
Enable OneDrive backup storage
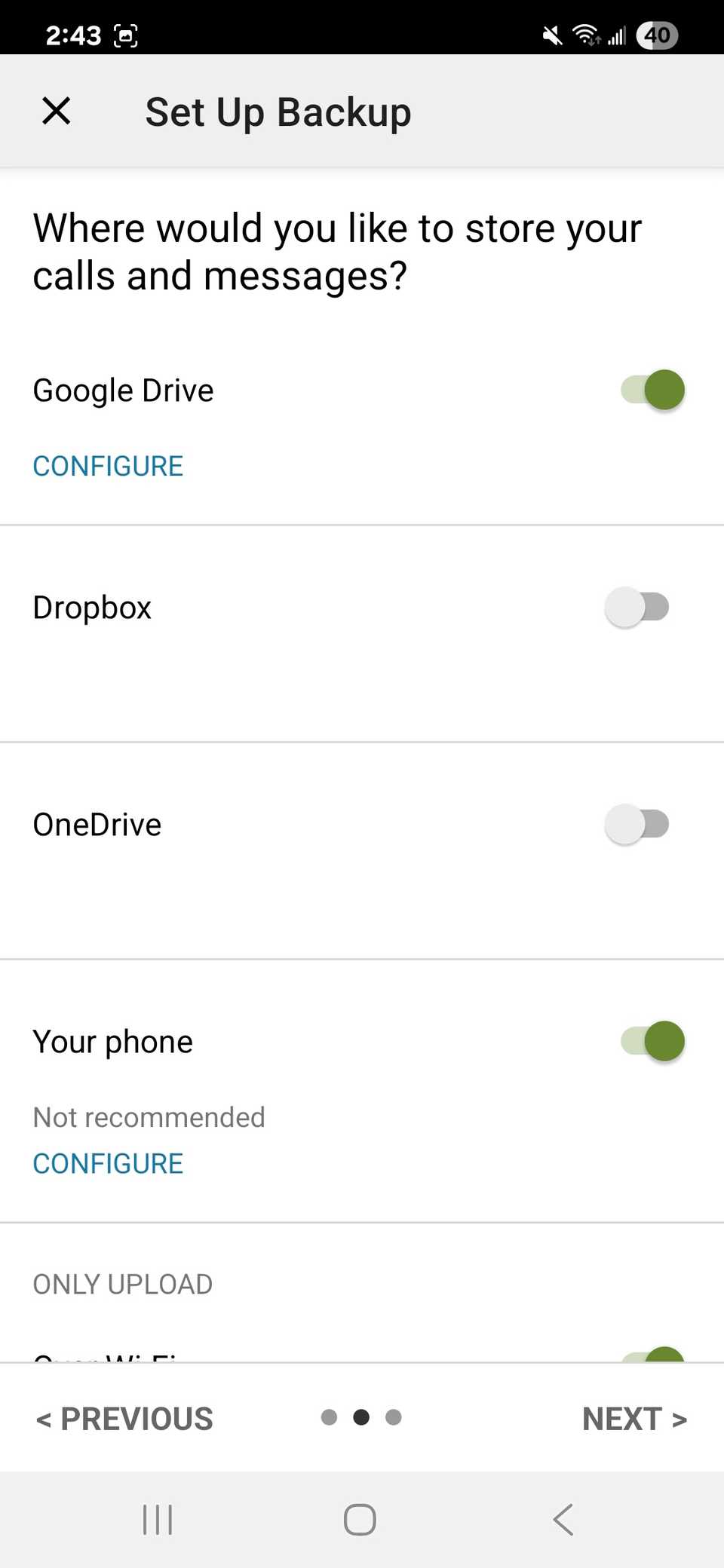click(637, 824)
